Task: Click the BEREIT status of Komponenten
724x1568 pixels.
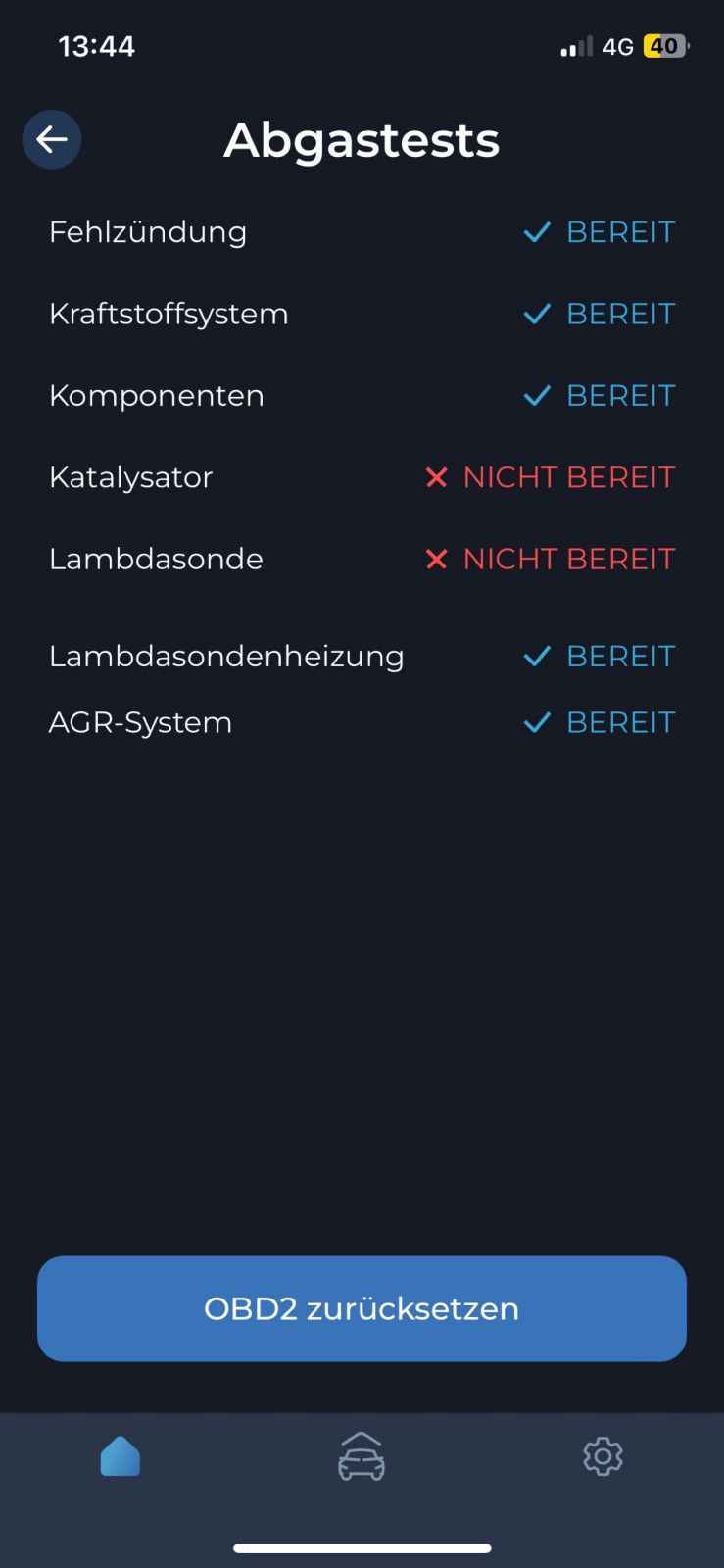Action: (621, 395)
